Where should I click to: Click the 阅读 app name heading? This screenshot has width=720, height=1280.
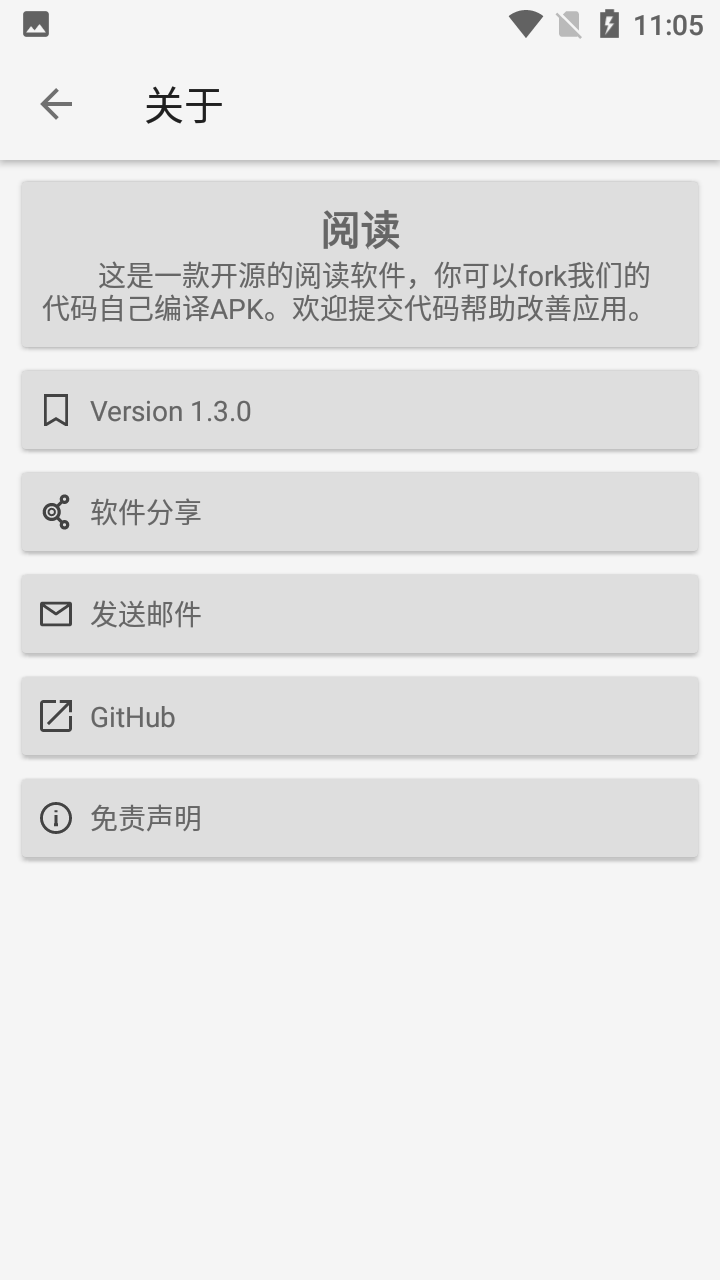360,229
